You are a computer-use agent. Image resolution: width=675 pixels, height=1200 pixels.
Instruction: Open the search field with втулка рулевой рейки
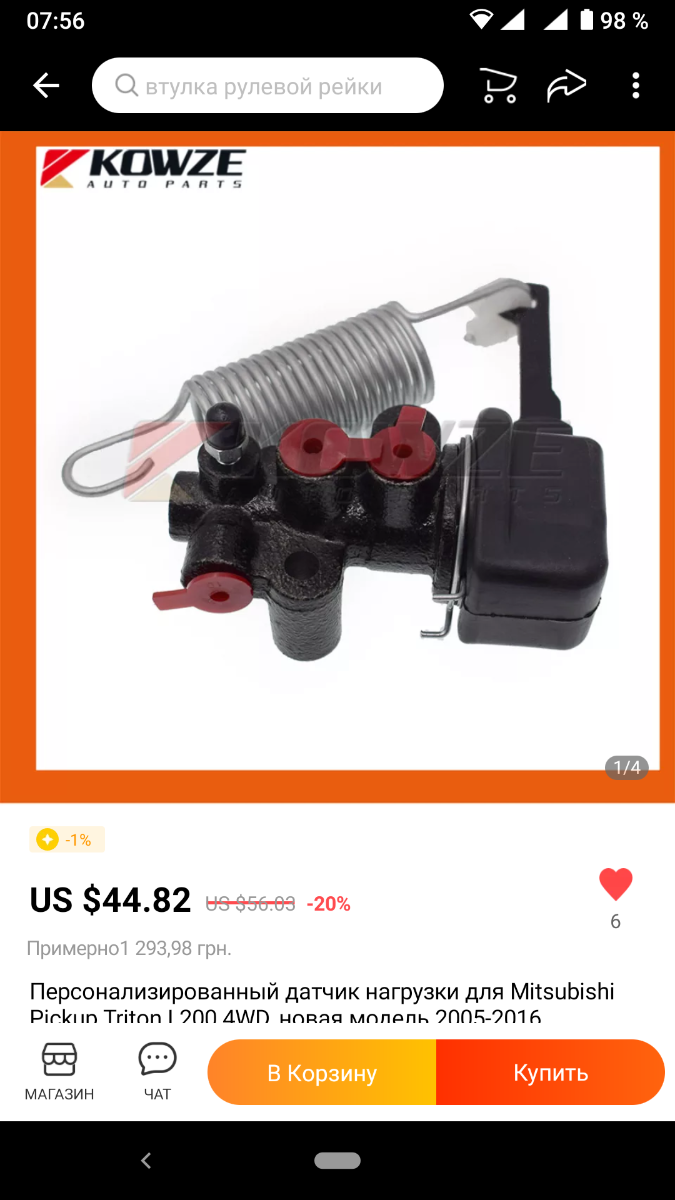coord(267,86)
